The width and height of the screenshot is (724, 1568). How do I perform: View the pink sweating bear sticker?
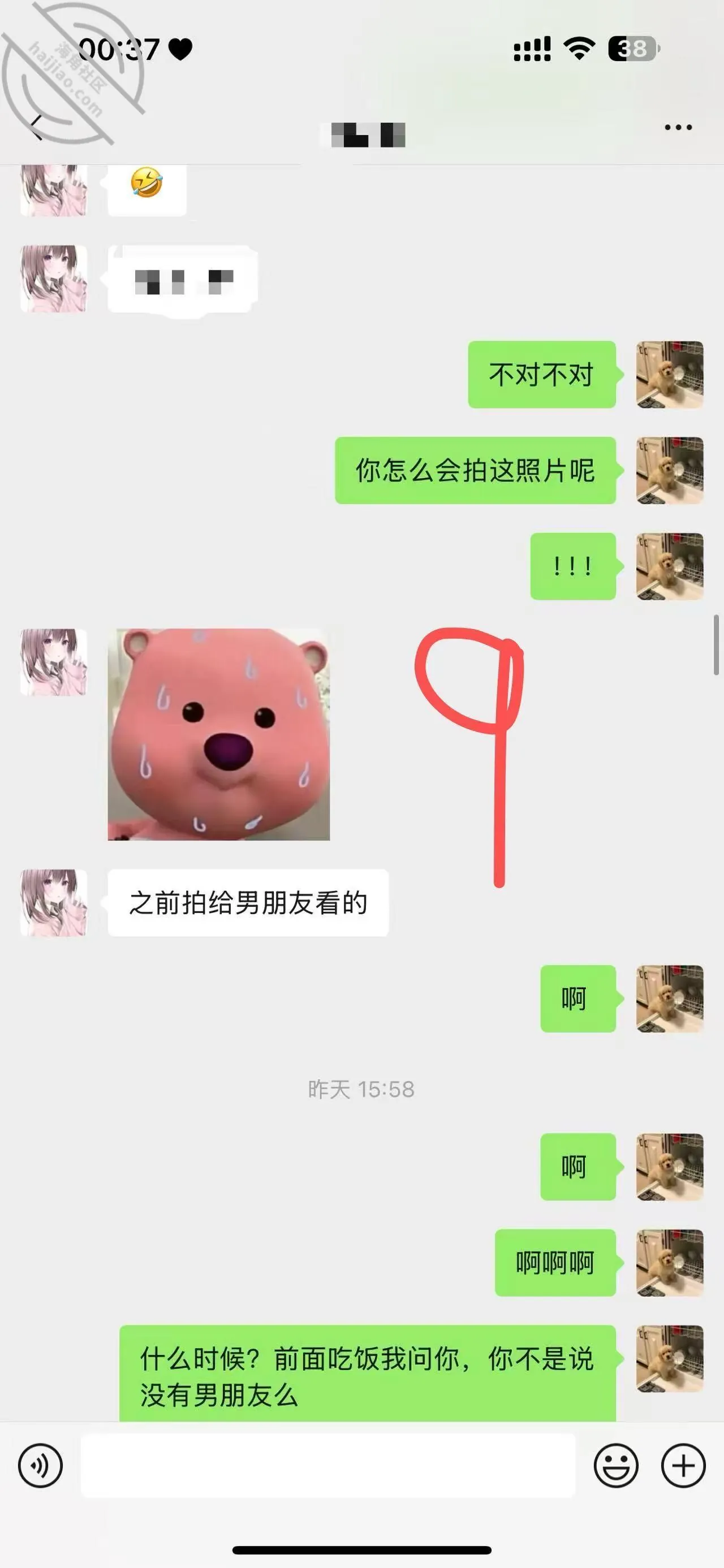coord(218,734)
